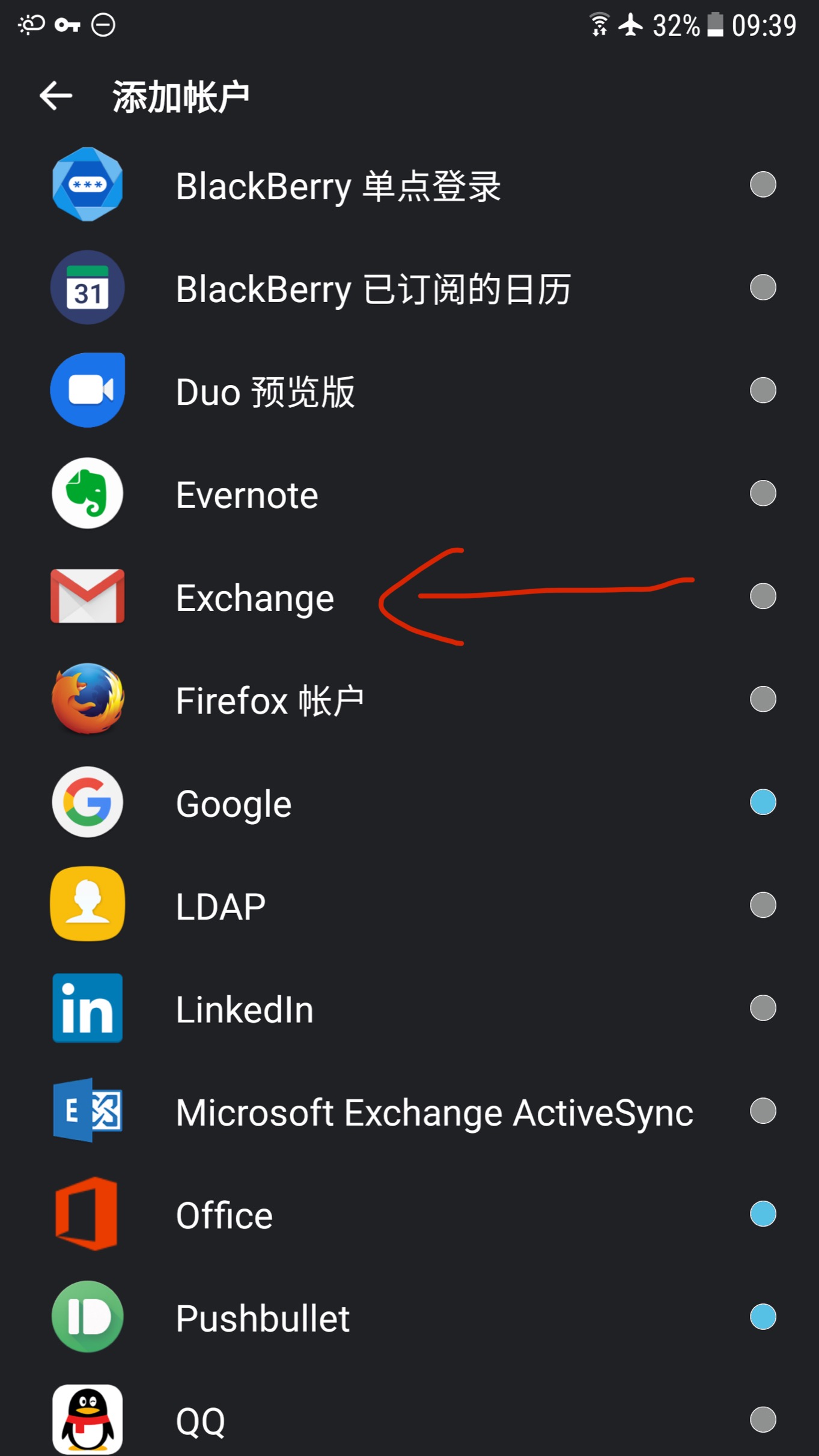Add an Evernote account
The image size is (819, 1456).
click(247, 495)
